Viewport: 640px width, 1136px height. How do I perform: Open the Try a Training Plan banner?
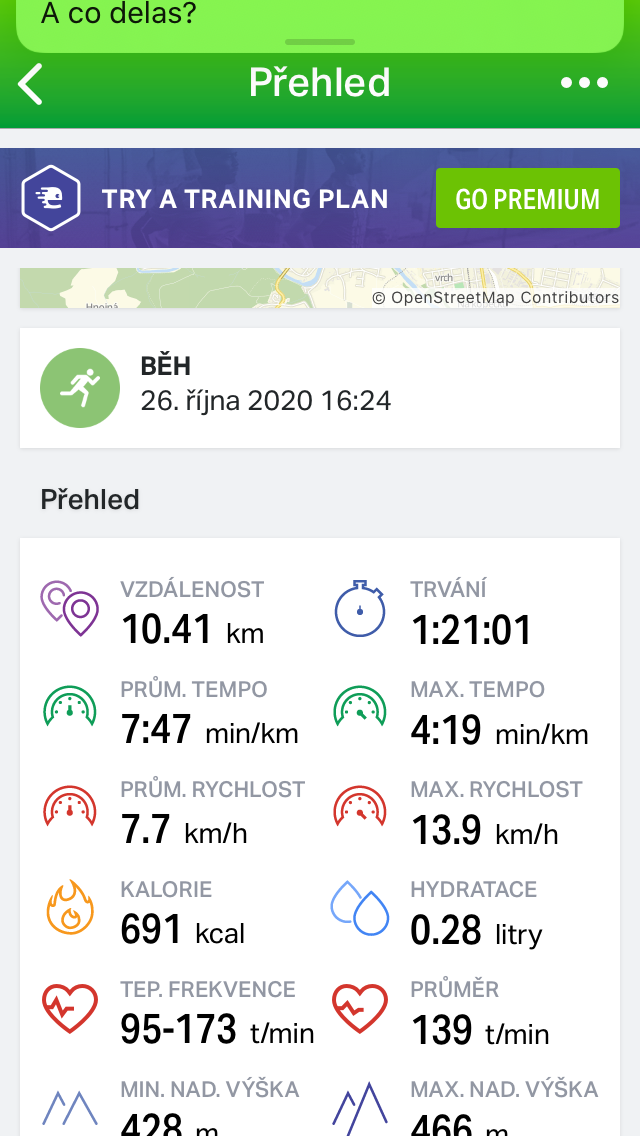320,198
